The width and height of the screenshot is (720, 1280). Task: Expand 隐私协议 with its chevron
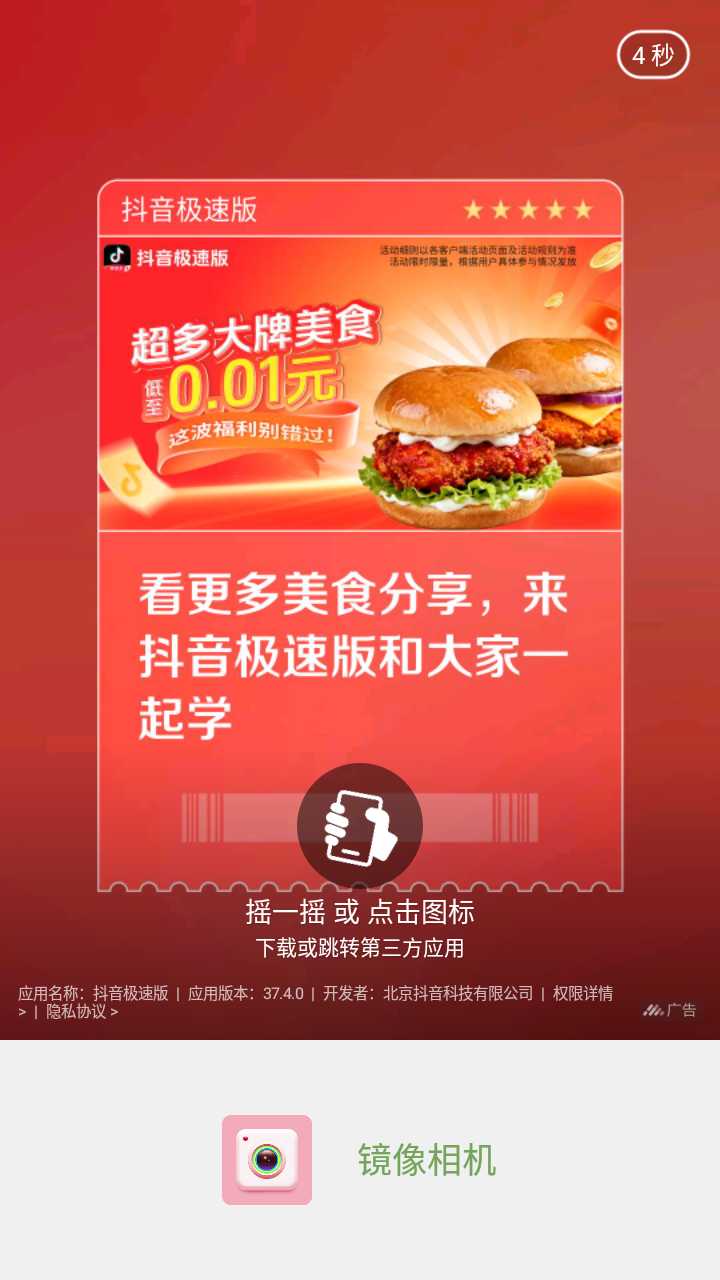pyautogui.click(x=116, y=1010)
